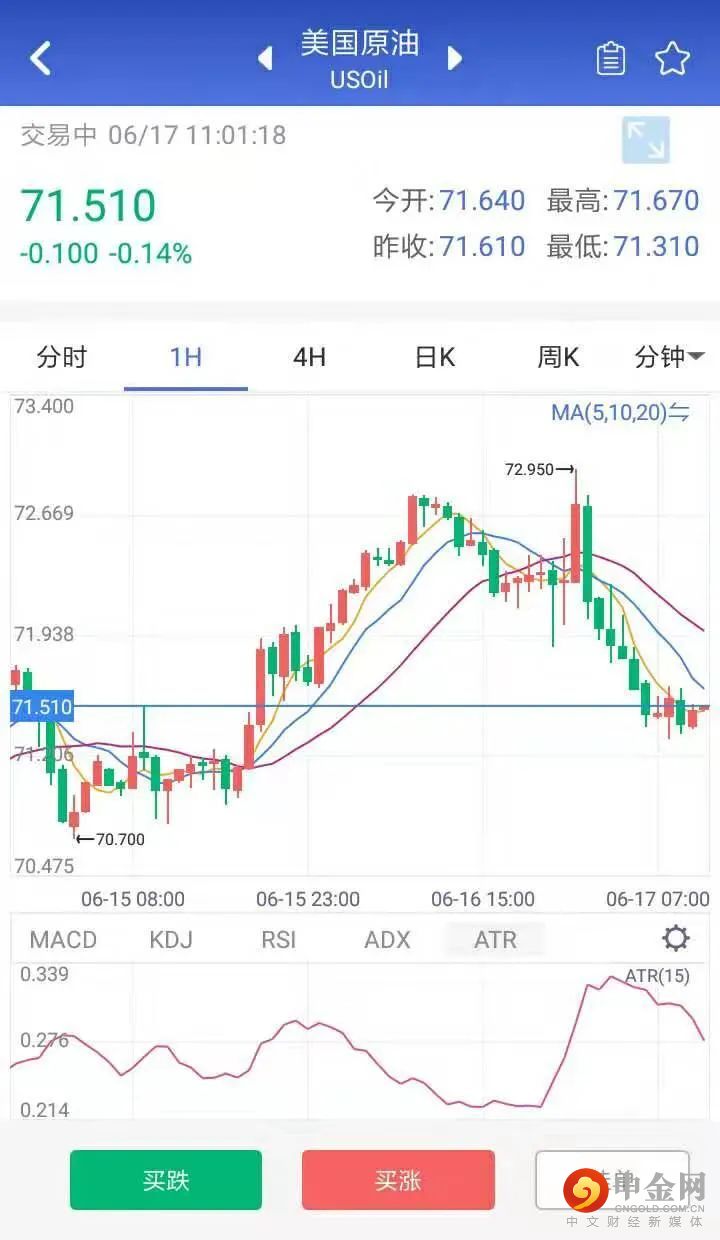This screenshot has width=720, height=1240.
Task: Show the KDJ indicator
Action: pyautogui.click(x=171, y=939)
